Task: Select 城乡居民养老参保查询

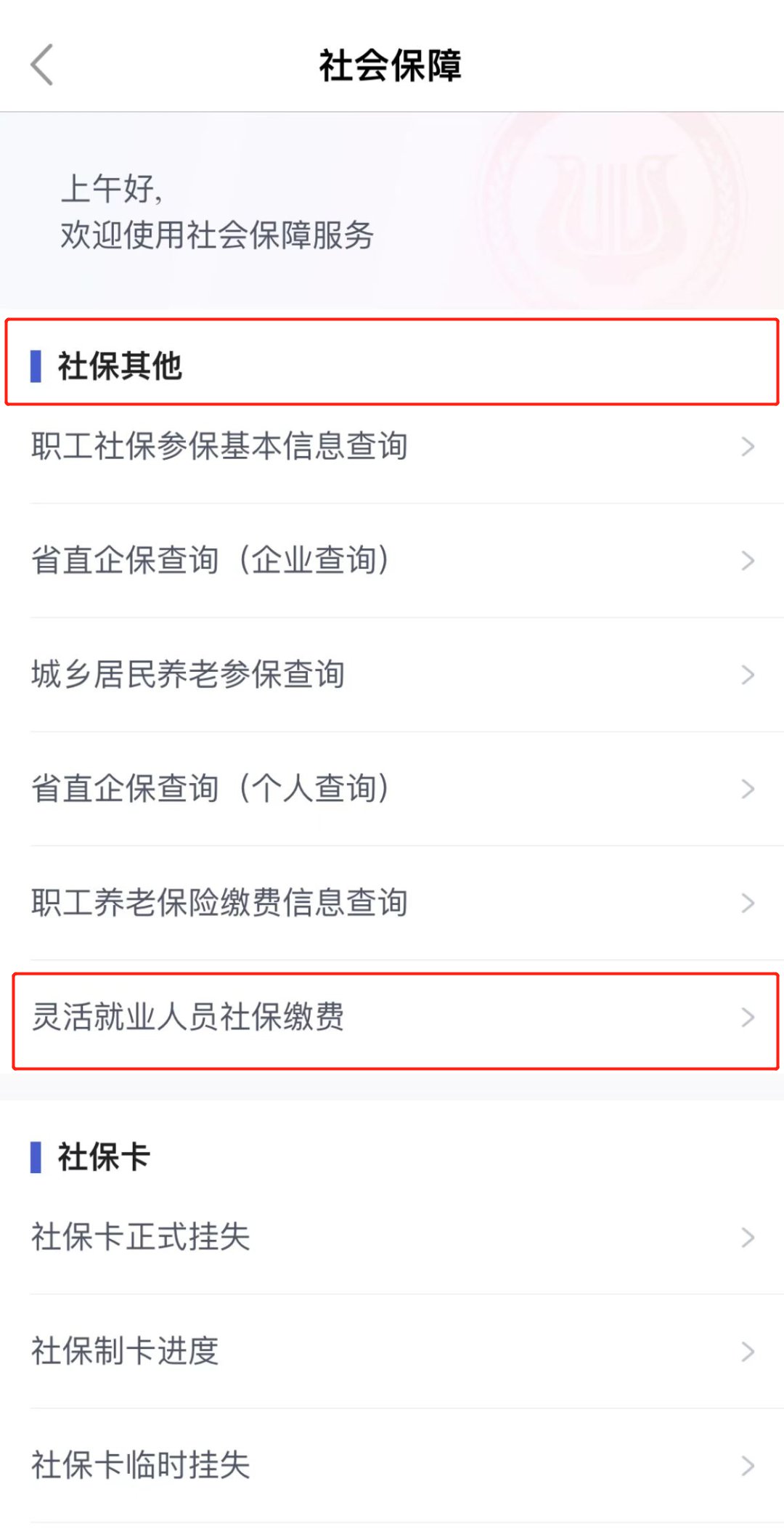Action: tap(392, 674)
